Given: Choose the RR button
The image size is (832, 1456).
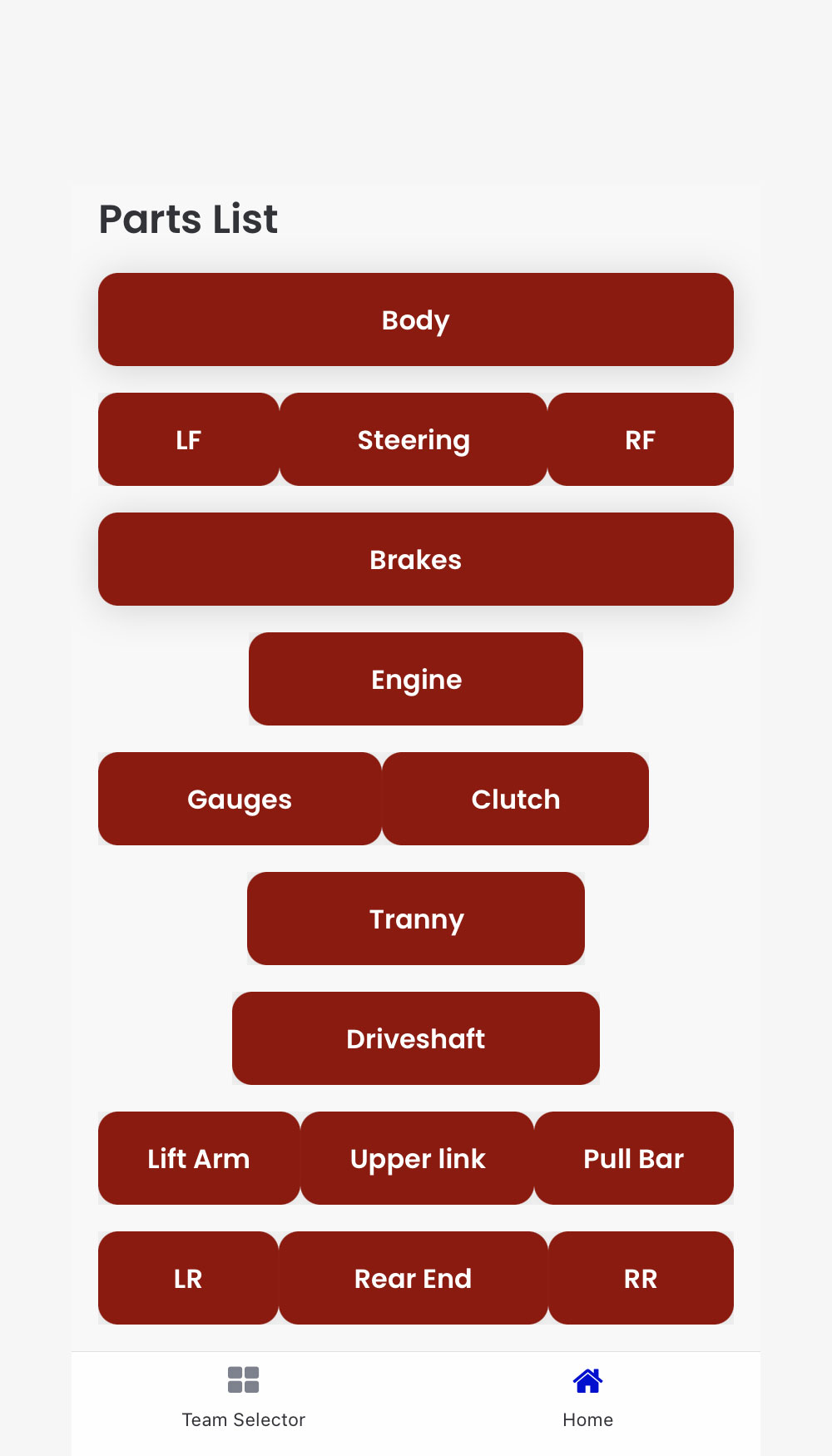Looking at the screenshot, I should point(640,1278).
